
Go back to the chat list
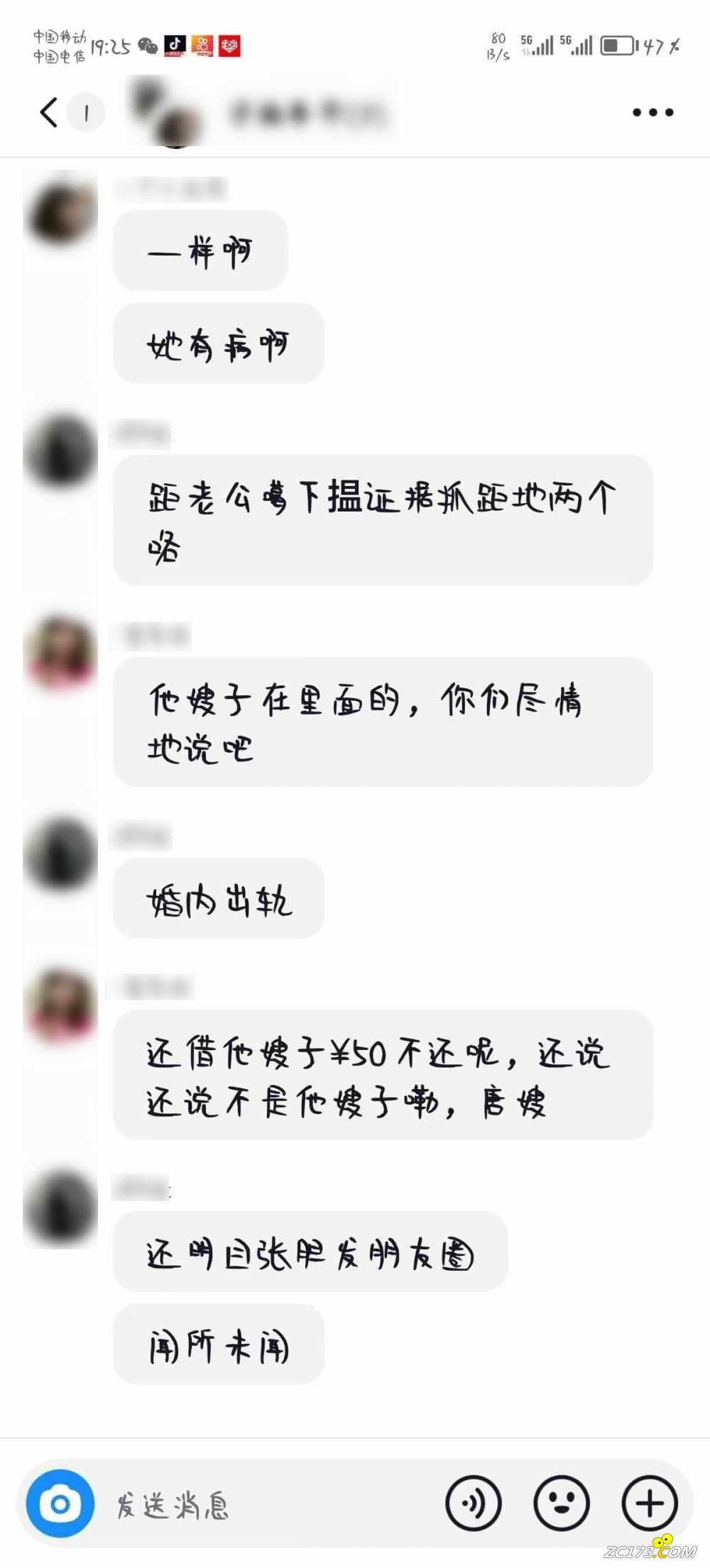[x=49, y=112]
